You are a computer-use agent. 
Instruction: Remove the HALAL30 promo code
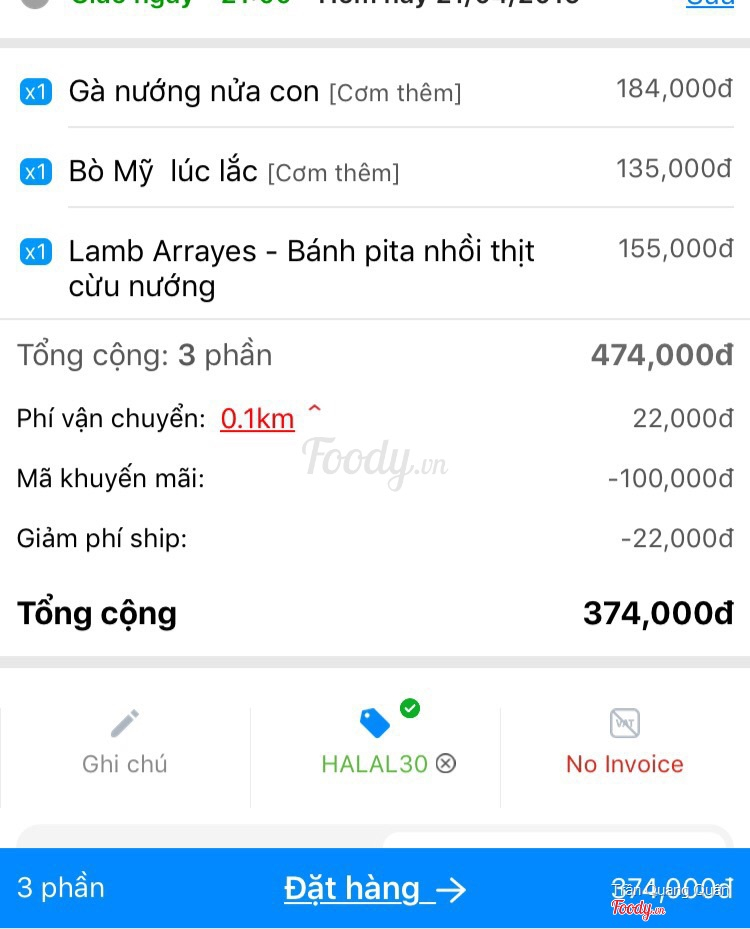446,764
